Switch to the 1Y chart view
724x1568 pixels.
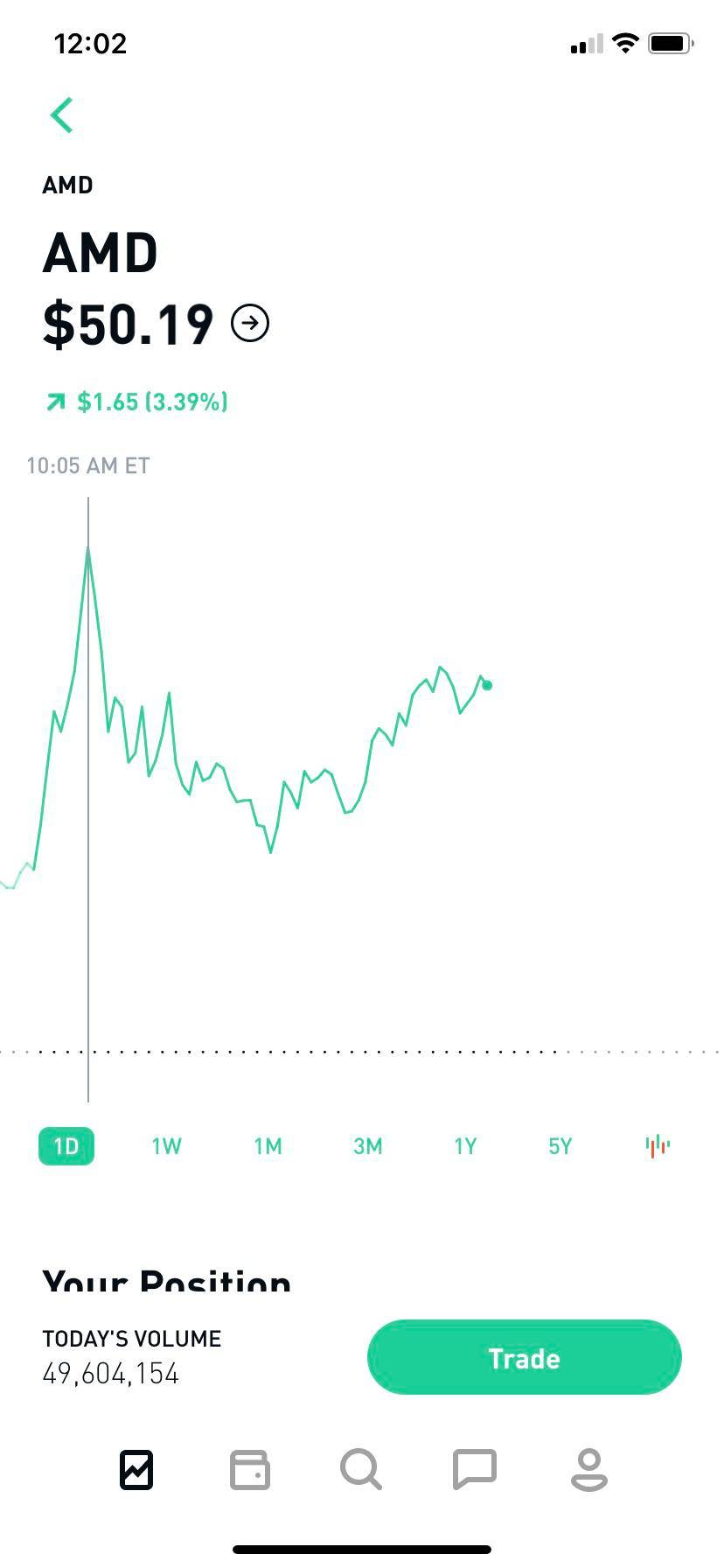pos(465,1145)
